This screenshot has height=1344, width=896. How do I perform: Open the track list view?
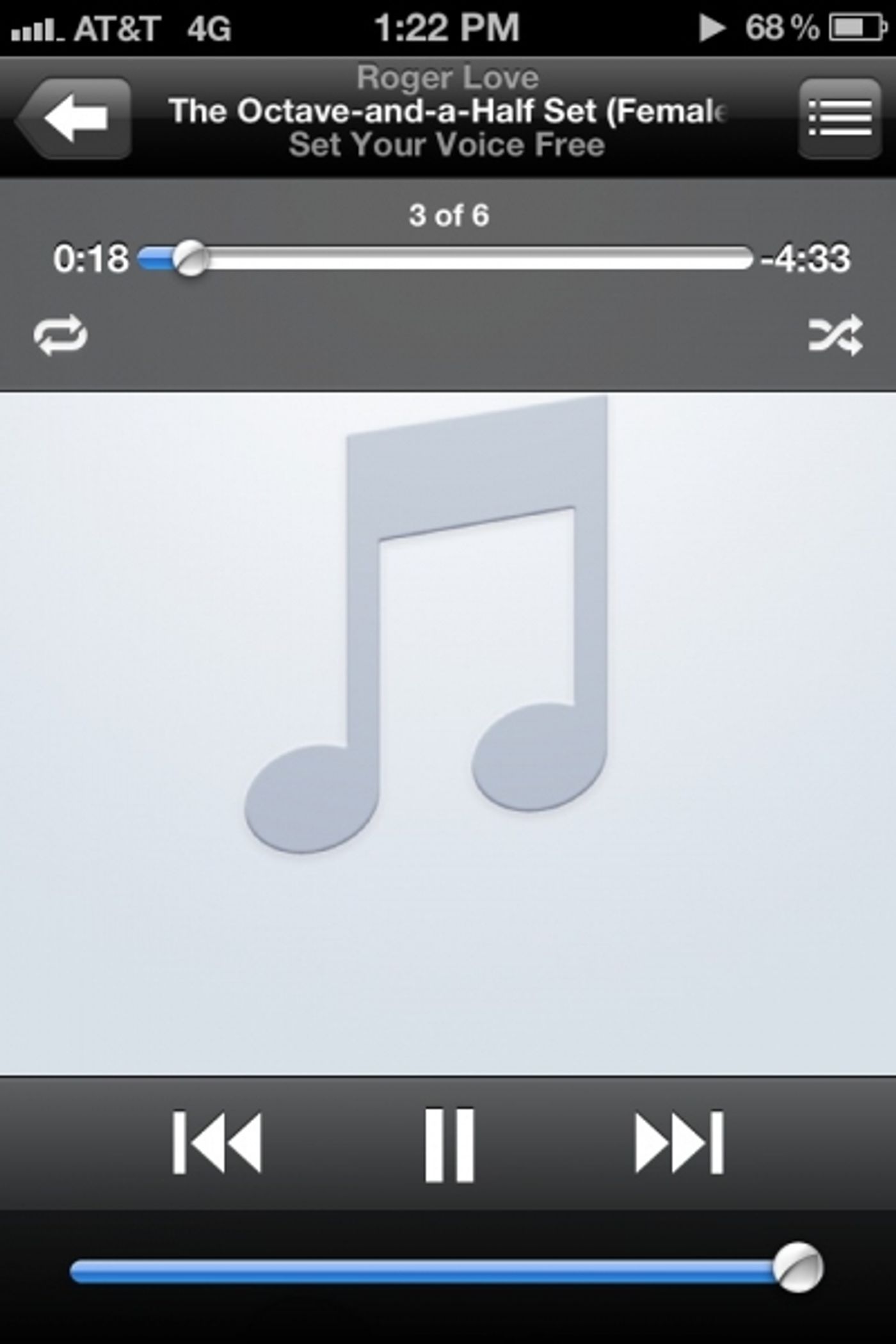(x=839, y=118)
